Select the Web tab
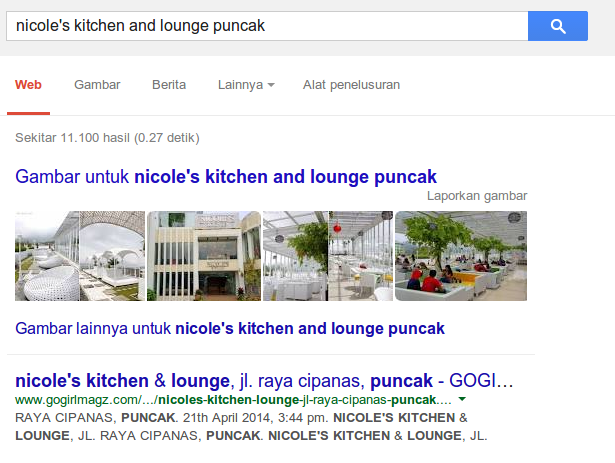Viewport: 615px width, 463px height. [x=28, y=85]
